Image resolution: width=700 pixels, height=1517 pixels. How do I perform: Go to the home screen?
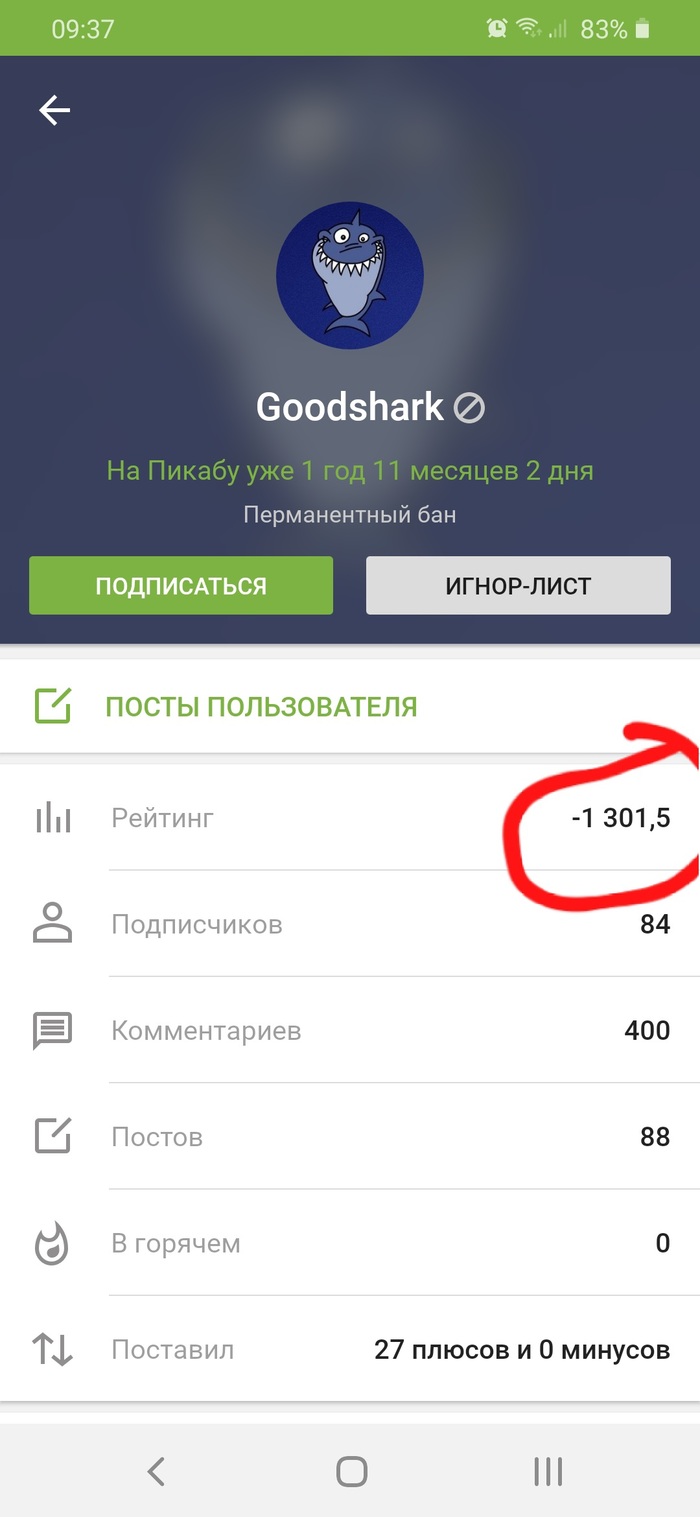tap(351, 1471)
